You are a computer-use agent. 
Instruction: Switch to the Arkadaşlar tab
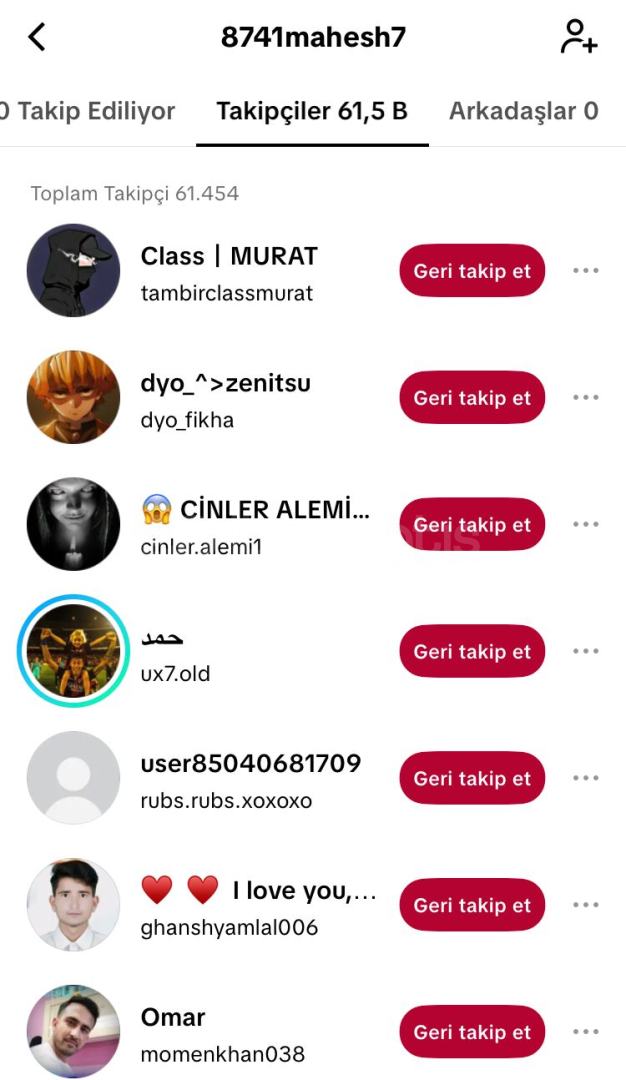pos(523,111)
